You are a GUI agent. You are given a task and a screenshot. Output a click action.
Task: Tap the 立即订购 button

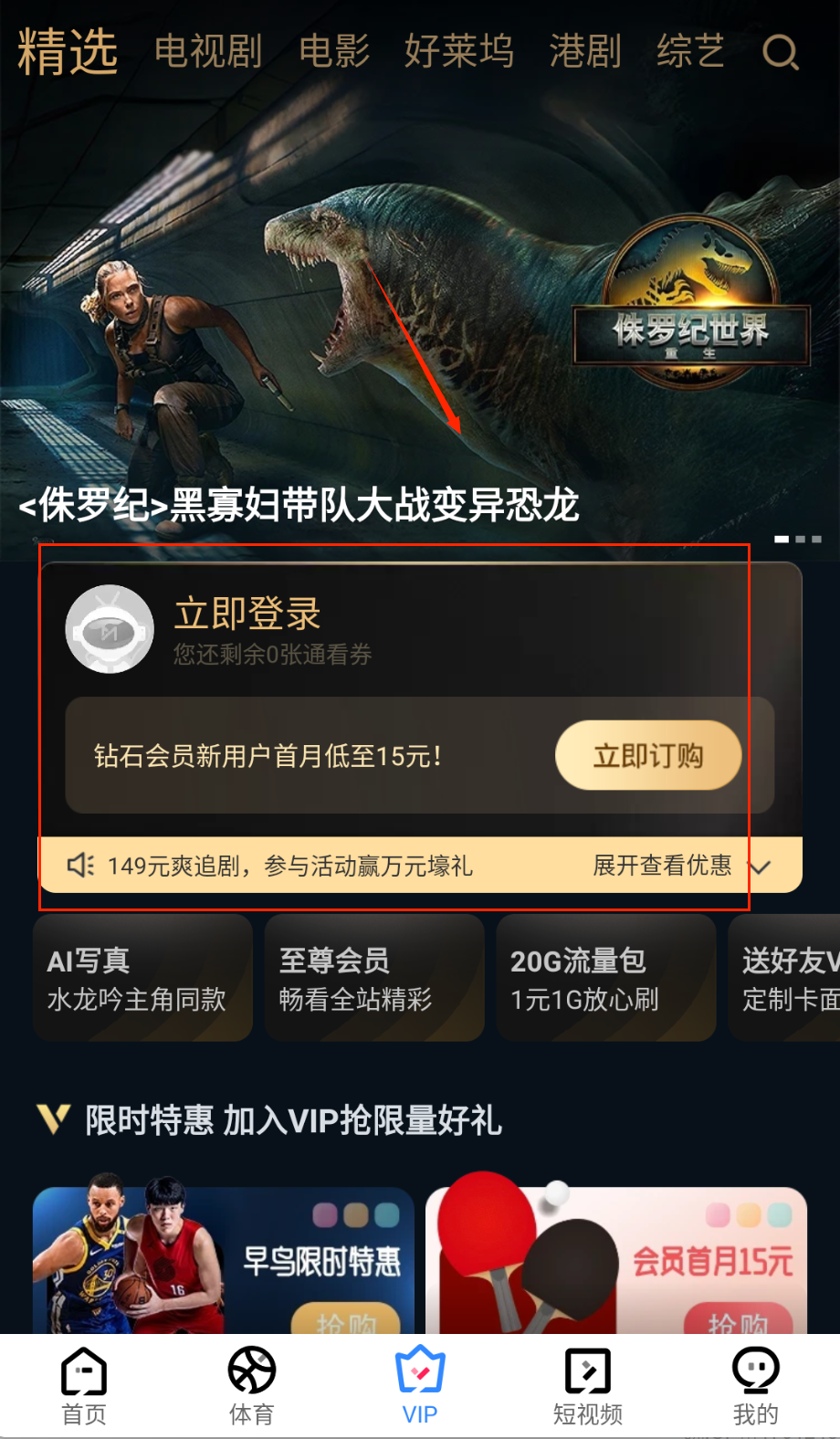(648, 755)
